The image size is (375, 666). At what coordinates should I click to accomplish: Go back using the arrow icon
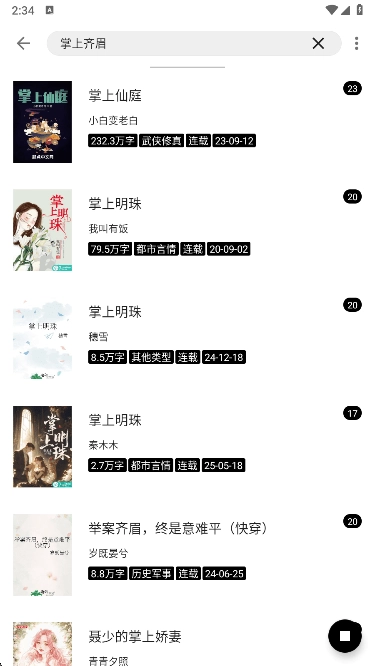tap(23, 43)
